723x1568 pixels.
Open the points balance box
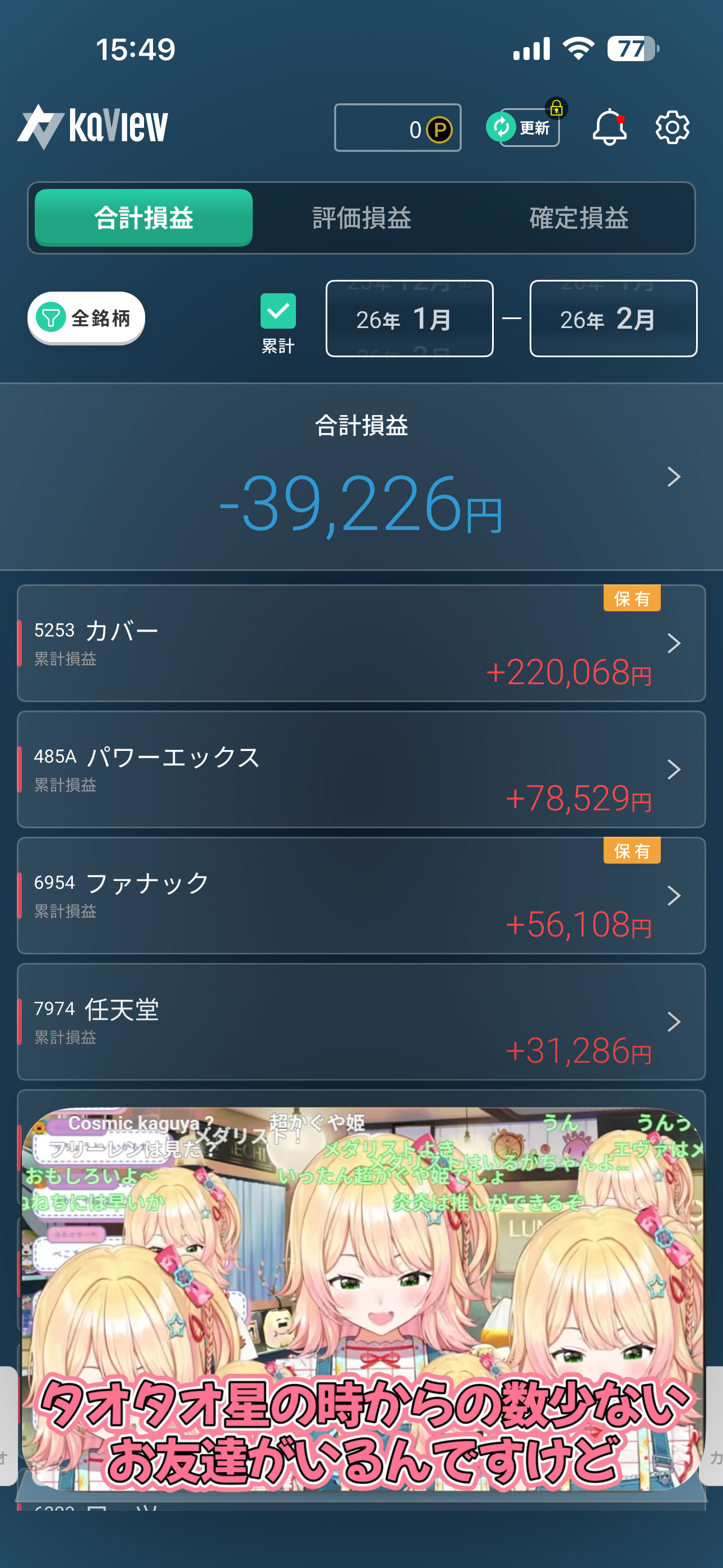[x=397, y=128]
